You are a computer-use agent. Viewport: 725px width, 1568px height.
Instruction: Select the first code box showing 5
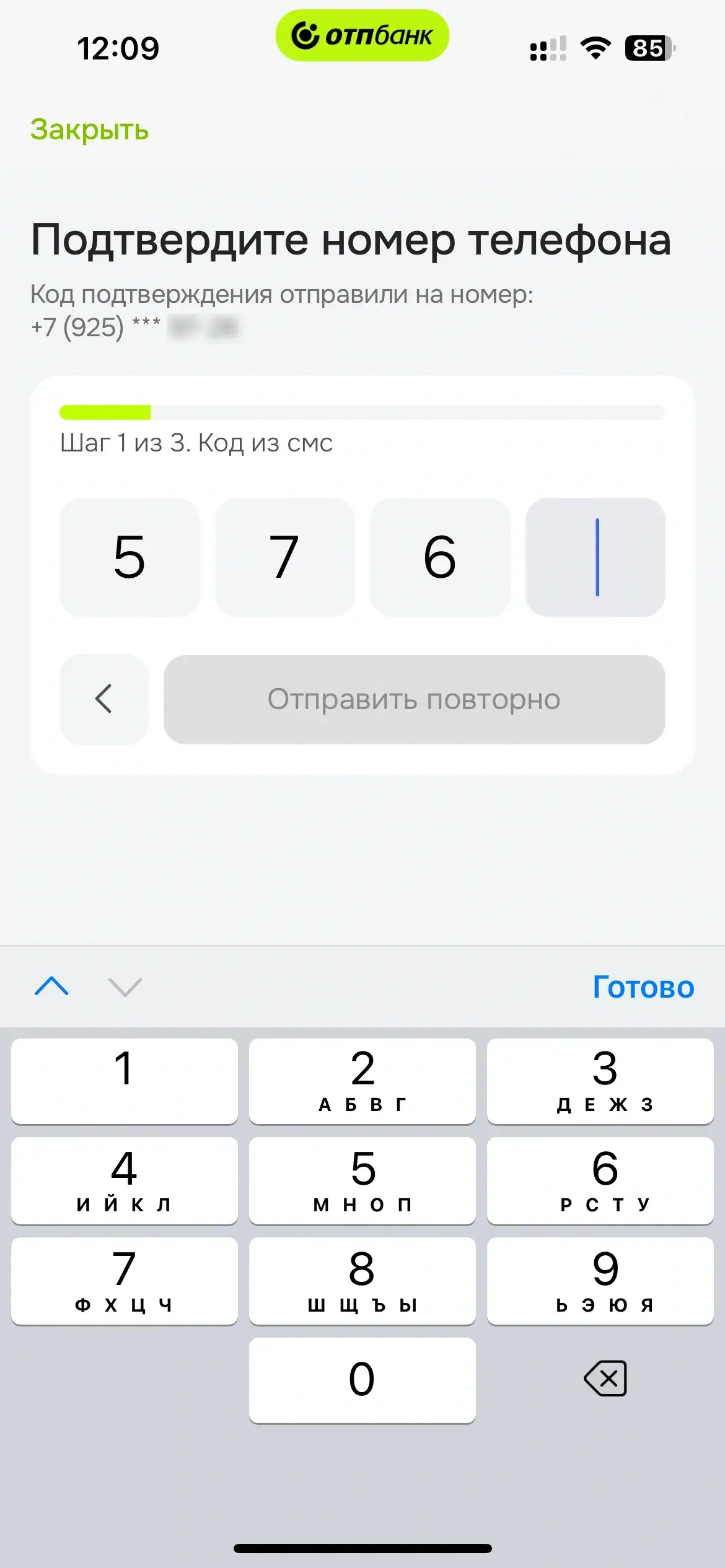pyautogui.click(x=130, y=557)
